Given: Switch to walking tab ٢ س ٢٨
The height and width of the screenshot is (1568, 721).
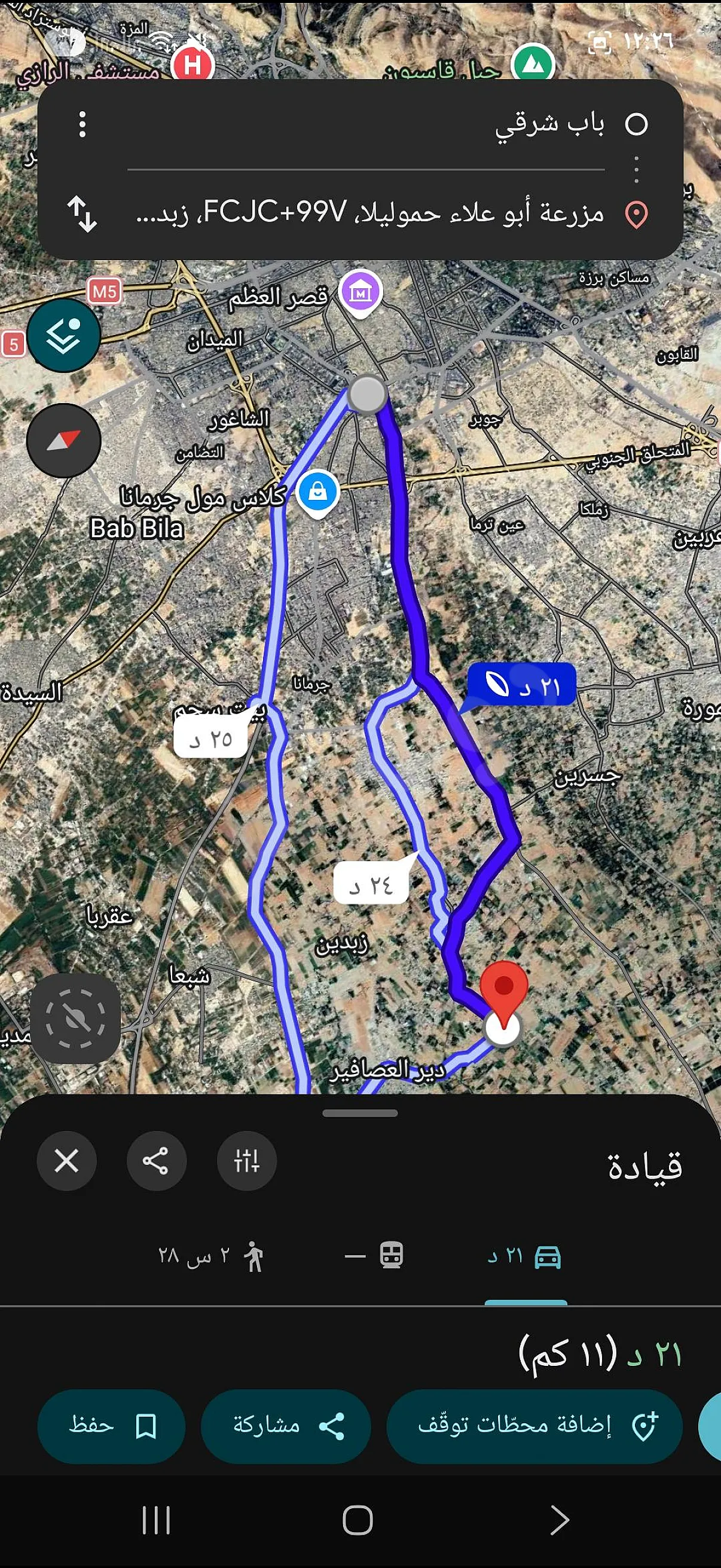Looking at the screenshot, I should (x=211, y=1256).
